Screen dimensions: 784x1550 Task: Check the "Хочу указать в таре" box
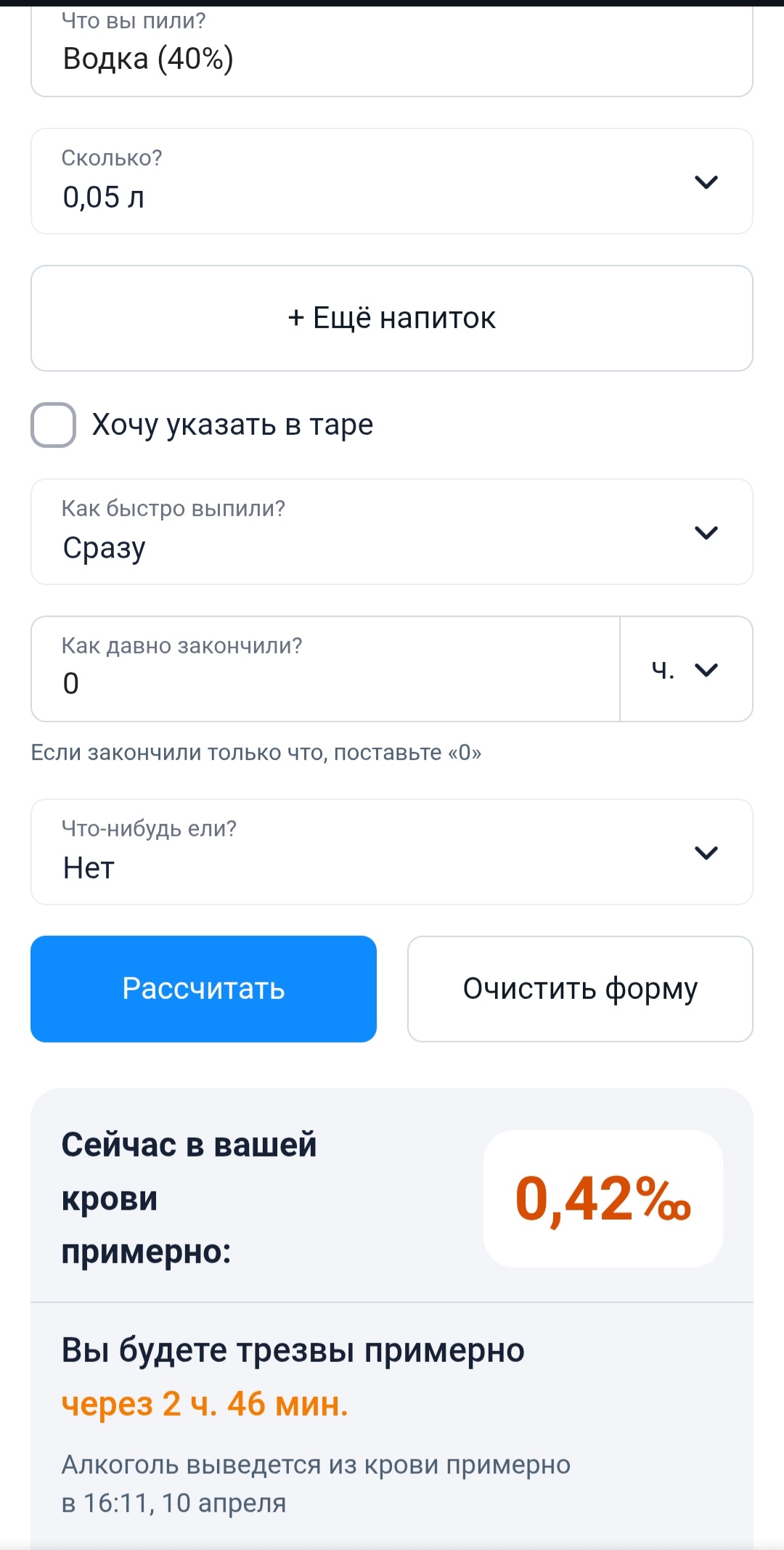54,425
